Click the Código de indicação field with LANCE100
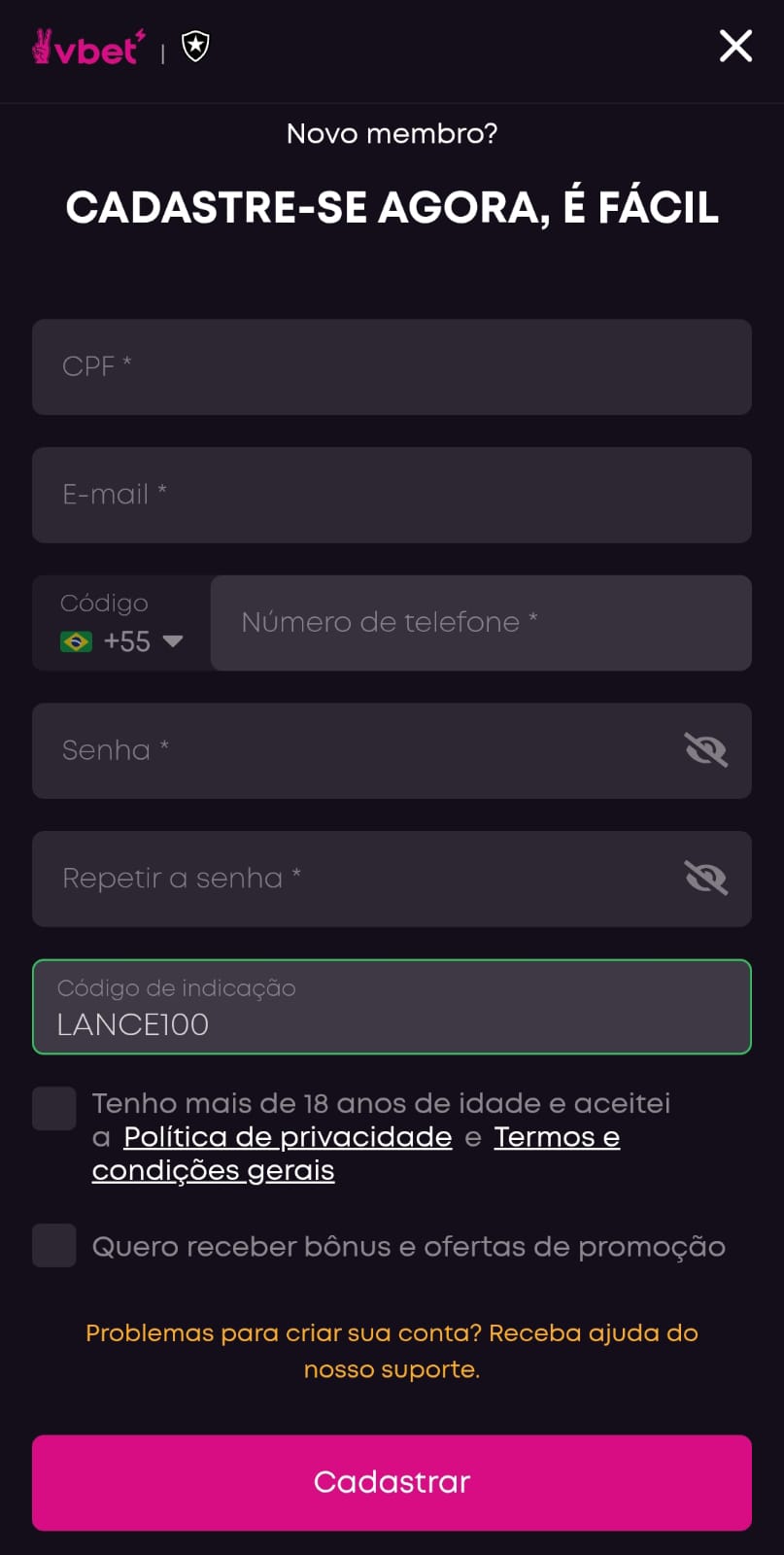Screen dimensions: 784x1555 [x=392, y=1007]
